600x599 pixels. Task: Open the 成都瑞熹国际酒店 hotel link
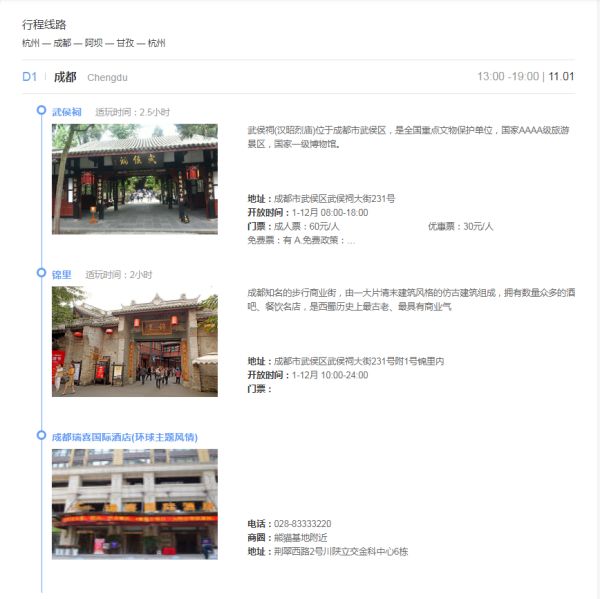pos(125,437)
